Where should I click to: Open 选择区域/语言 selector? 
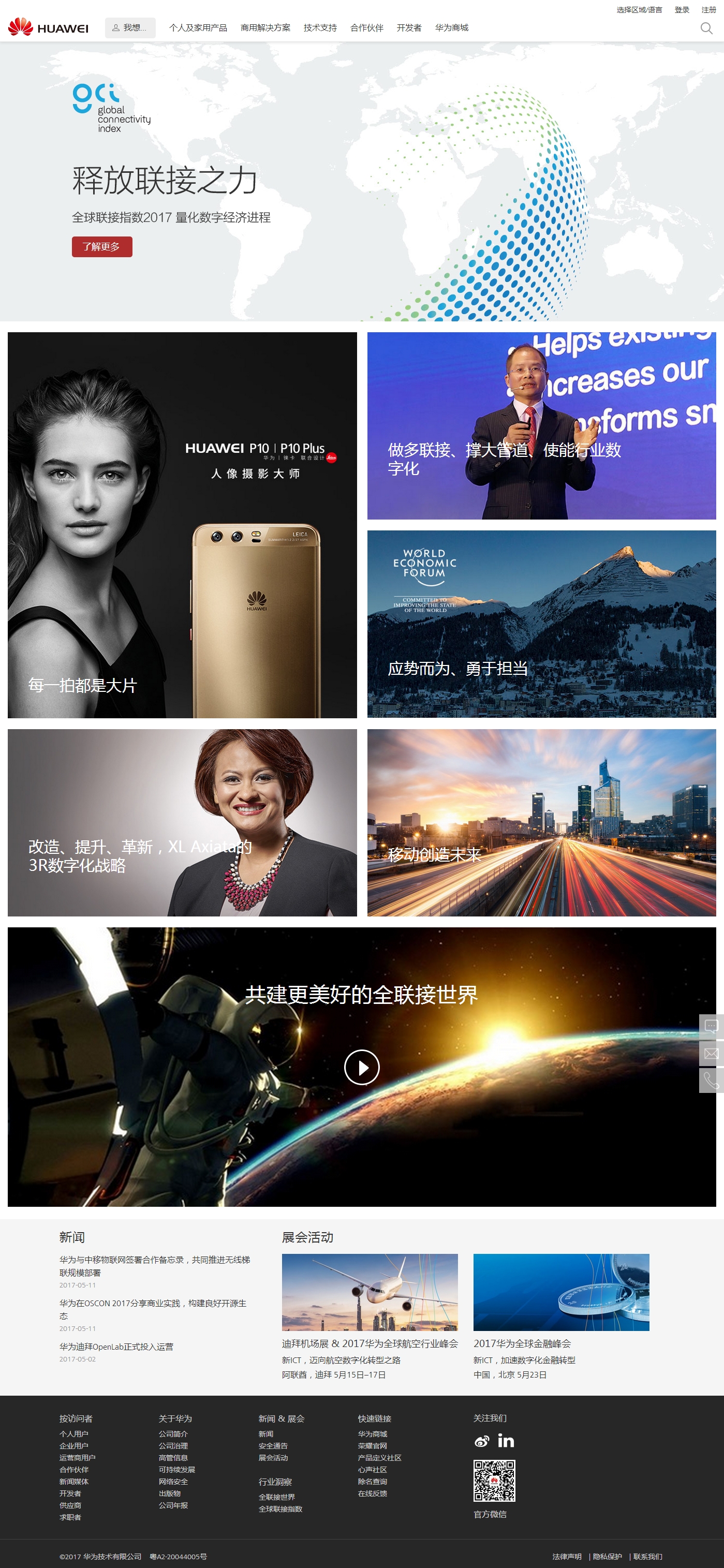coord(639,10)
